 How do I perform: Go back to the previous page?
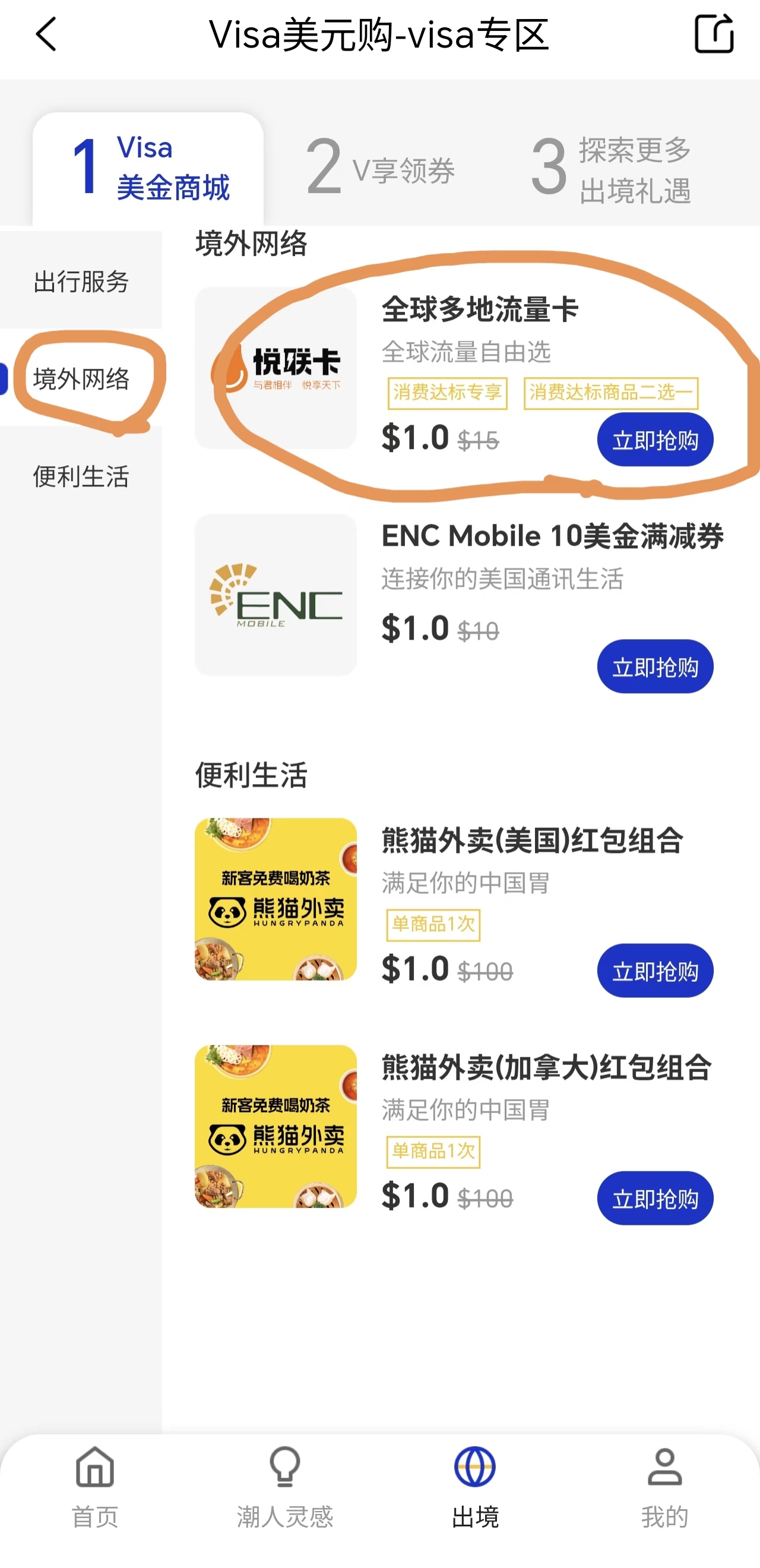pyautogui.click(x=46, y=34)
